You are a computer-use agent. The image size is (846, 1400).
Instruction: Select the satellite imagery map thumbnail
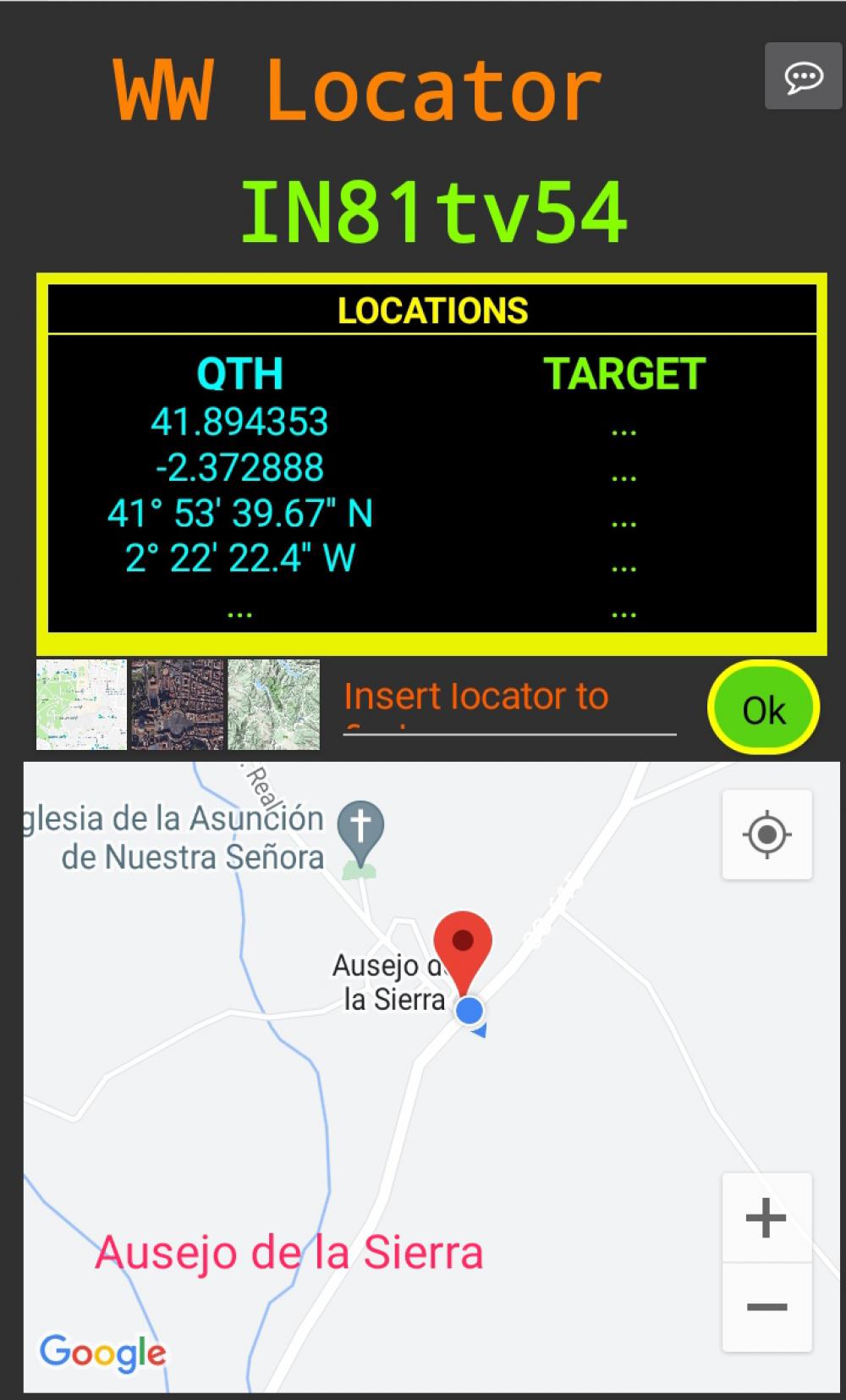tap(178, 704)
